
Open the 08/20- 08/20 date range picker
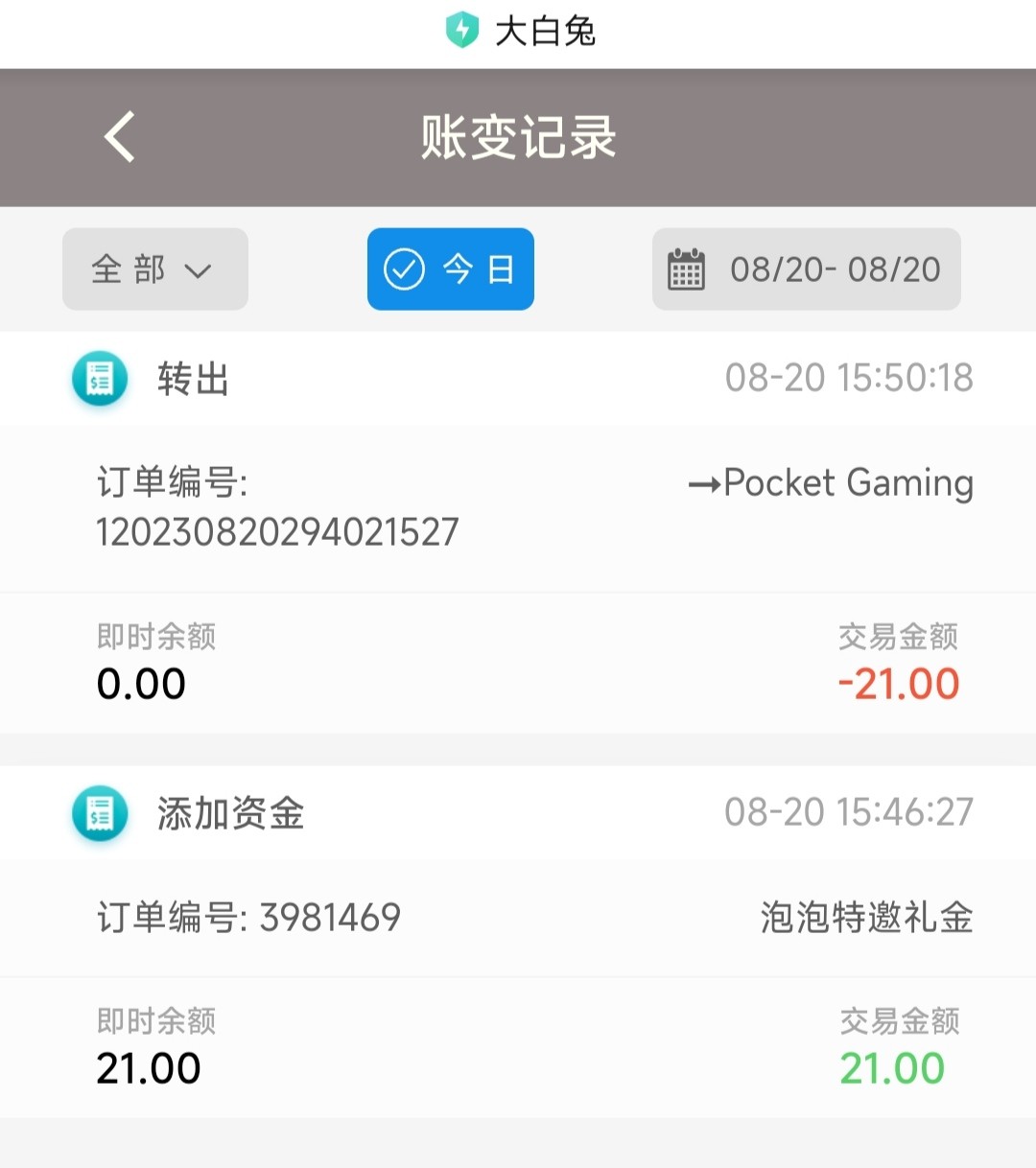coord(806,269)
